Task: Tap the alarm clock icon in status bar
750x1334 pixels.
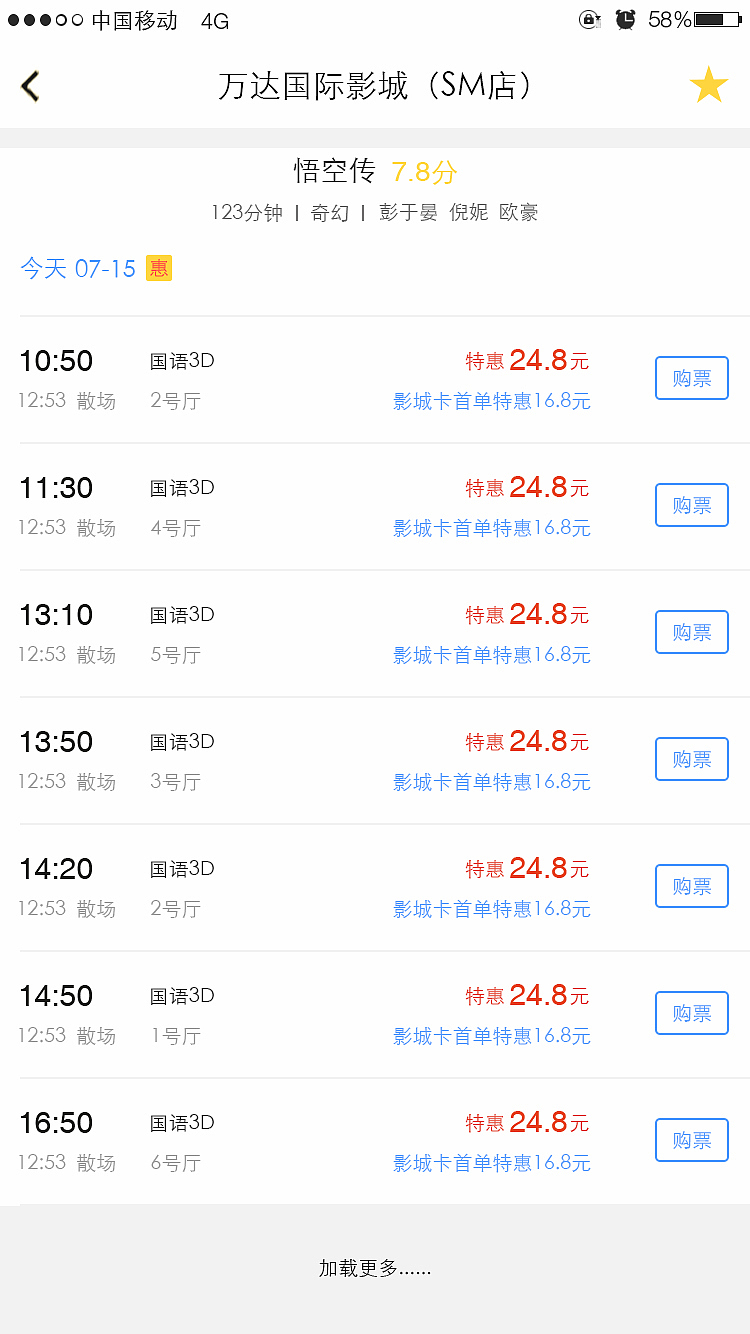Action: coord(624,18)
